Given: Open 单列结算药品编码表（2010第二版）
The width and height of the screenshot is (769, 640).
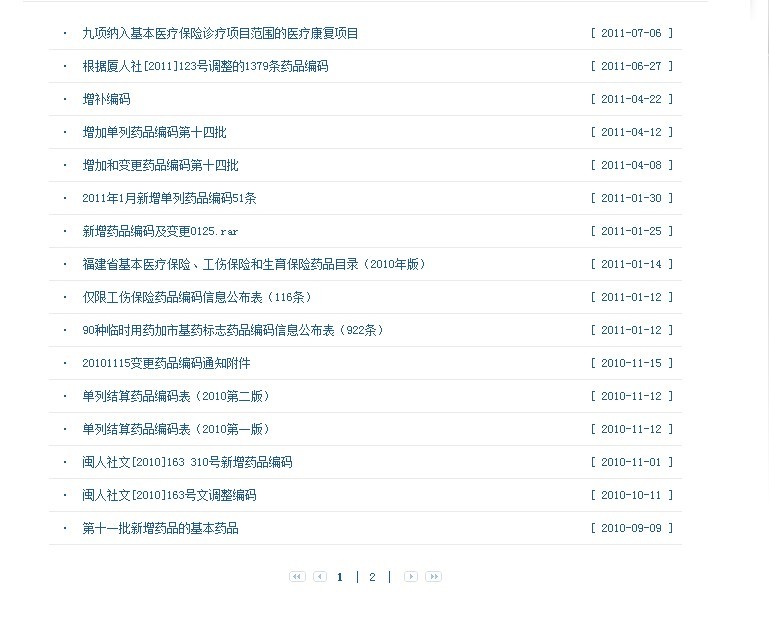Looking at the screenshot, I should coord(176,396).
